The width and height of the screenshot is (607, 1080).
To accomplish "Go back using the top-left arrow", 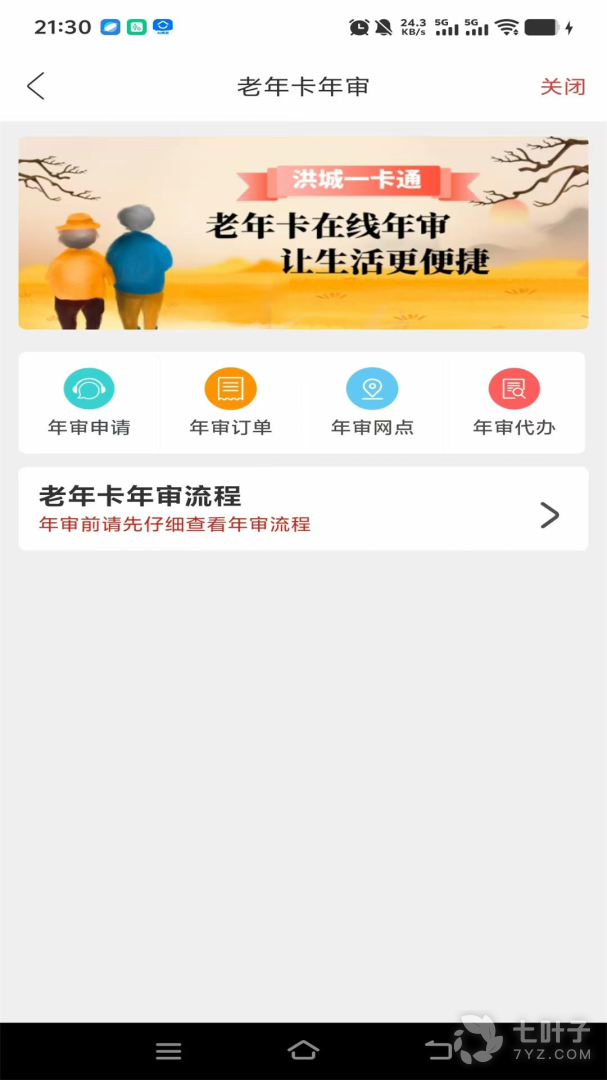I will pyautogui.click(x=36, y=86).
